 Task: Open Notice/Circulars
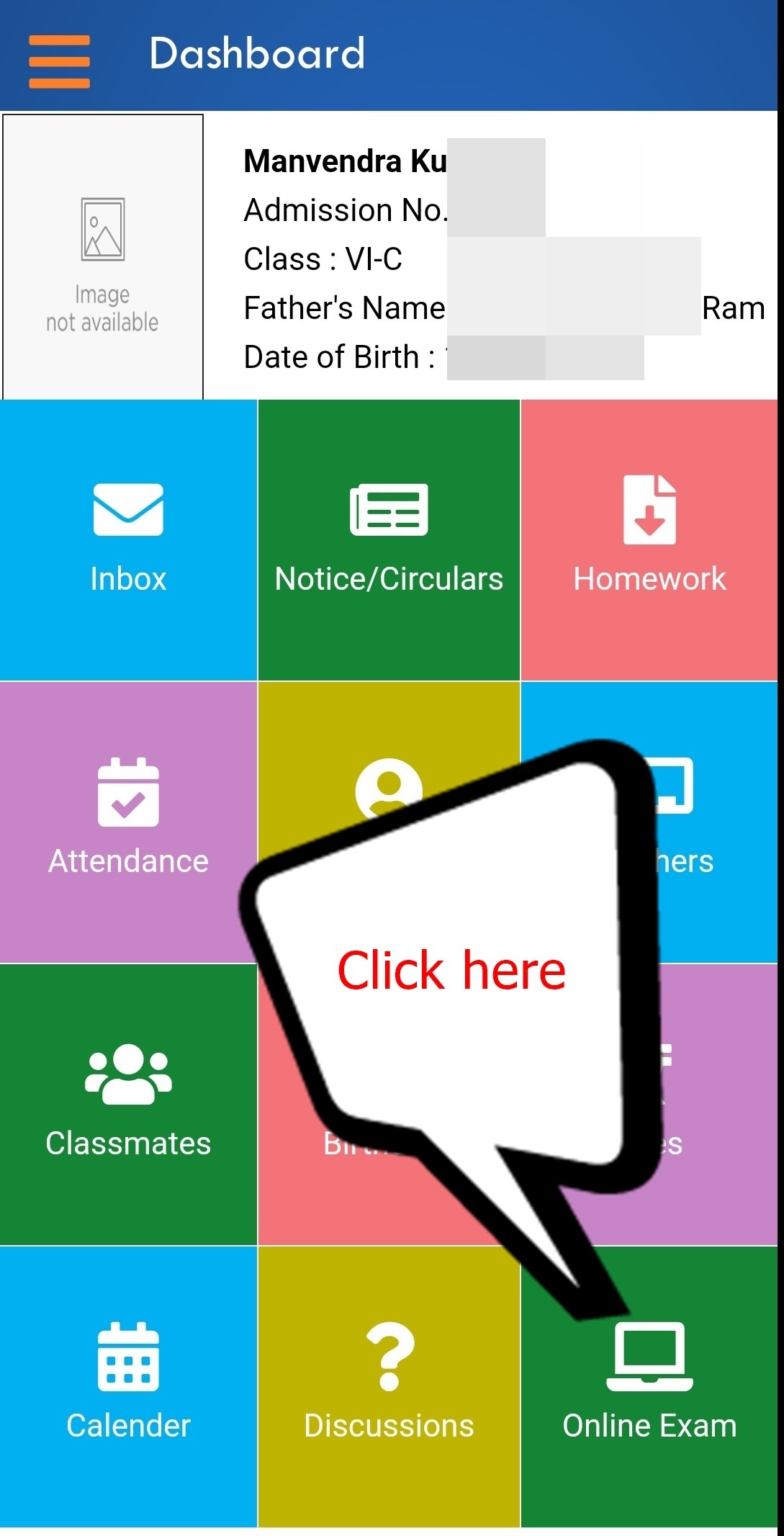(389, 540)
